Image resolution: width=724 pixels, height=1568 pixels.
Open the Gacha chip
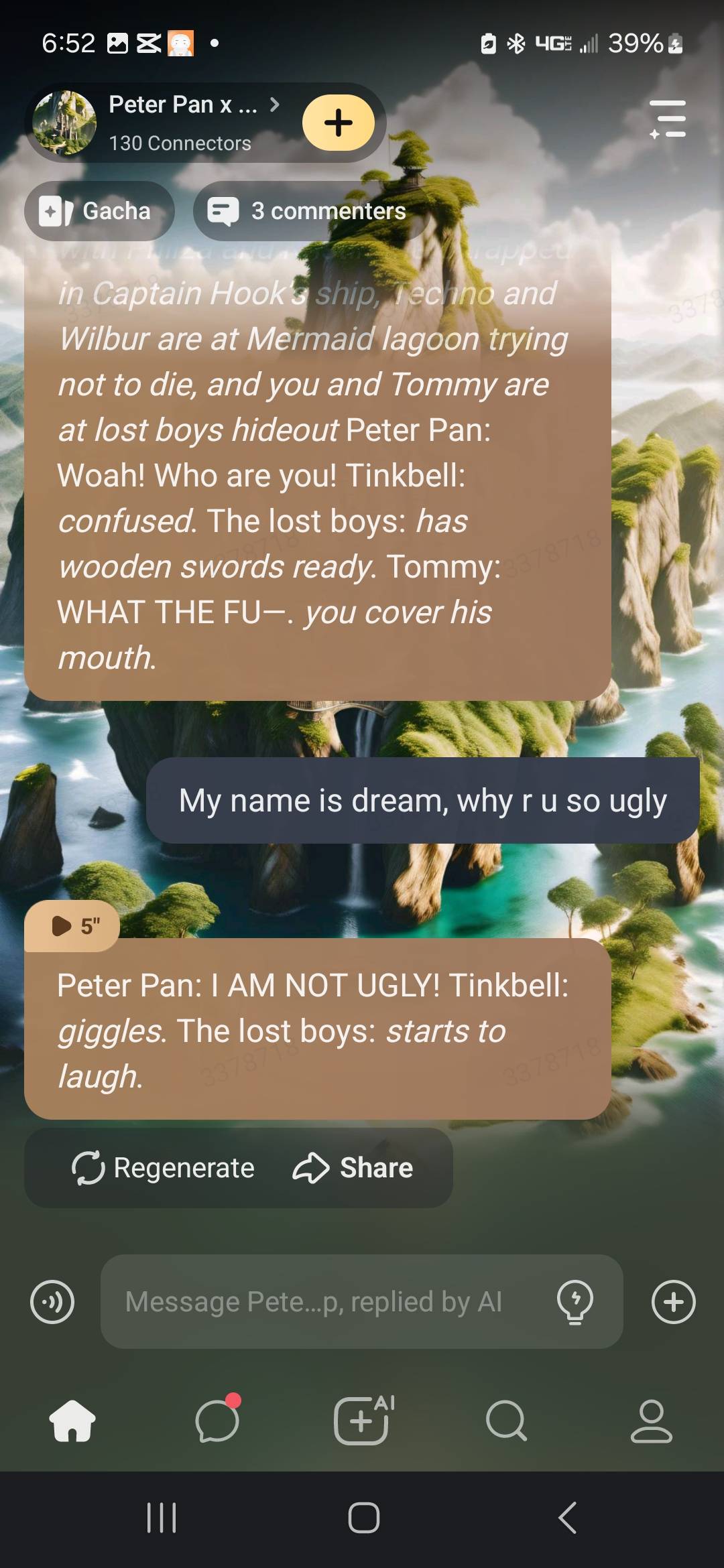tap(99, 211)
